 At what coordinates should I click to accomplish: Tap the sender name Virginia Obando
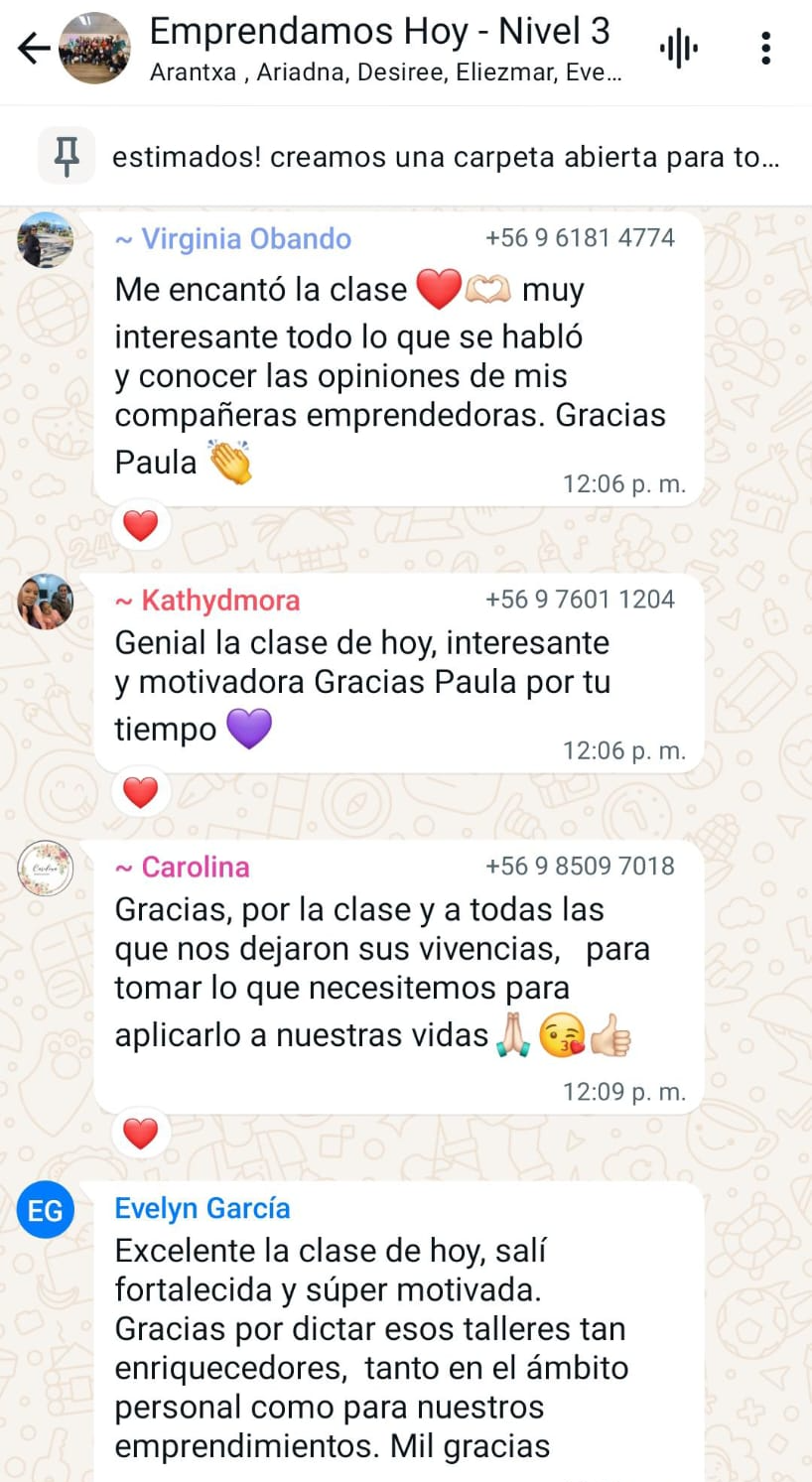(x=233, y=239)
